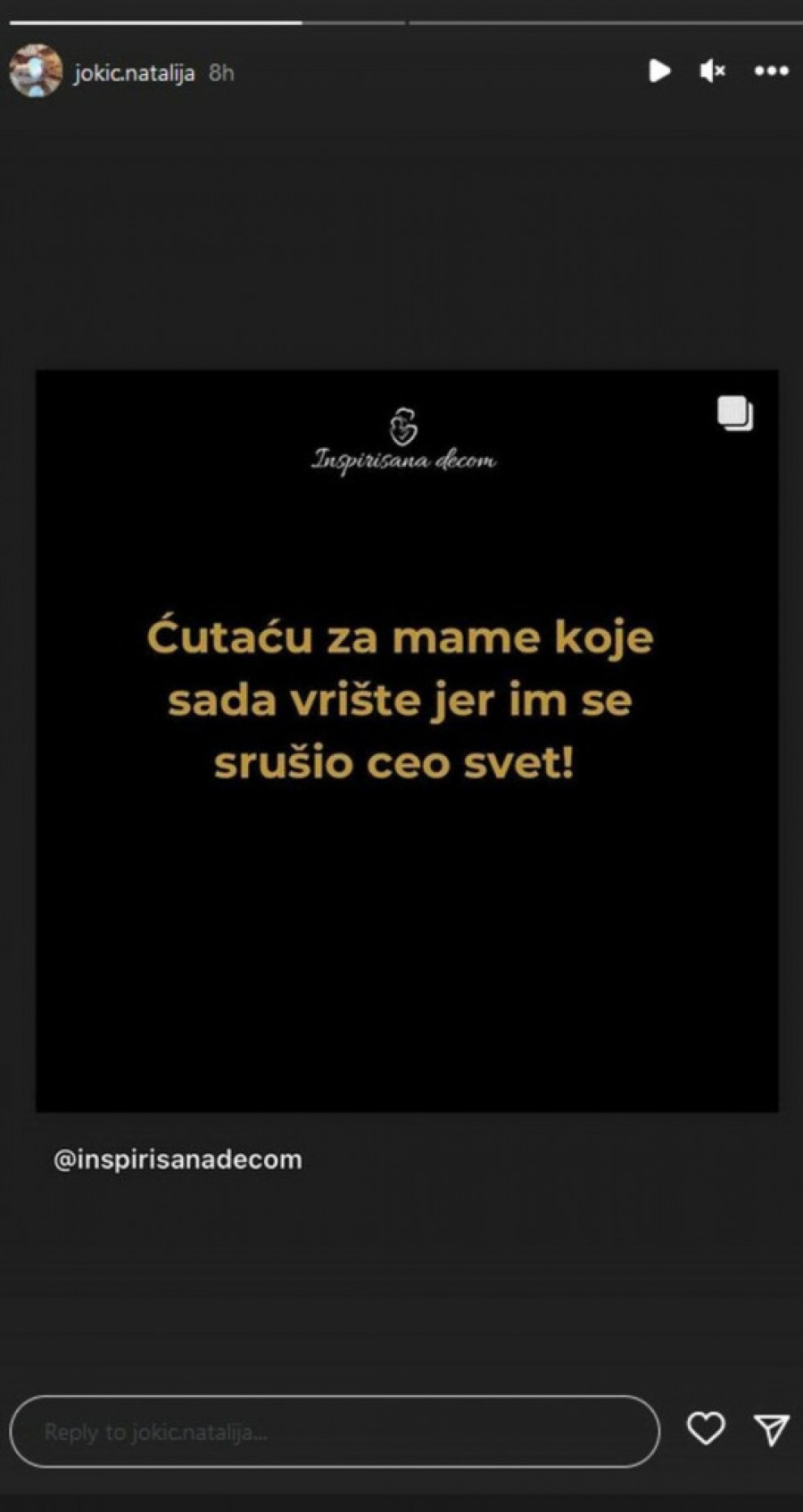This screenshot has height=1512, width=803.
Task: Tap the Reply to jokic.natalija field
Action: coord(335,1432)
